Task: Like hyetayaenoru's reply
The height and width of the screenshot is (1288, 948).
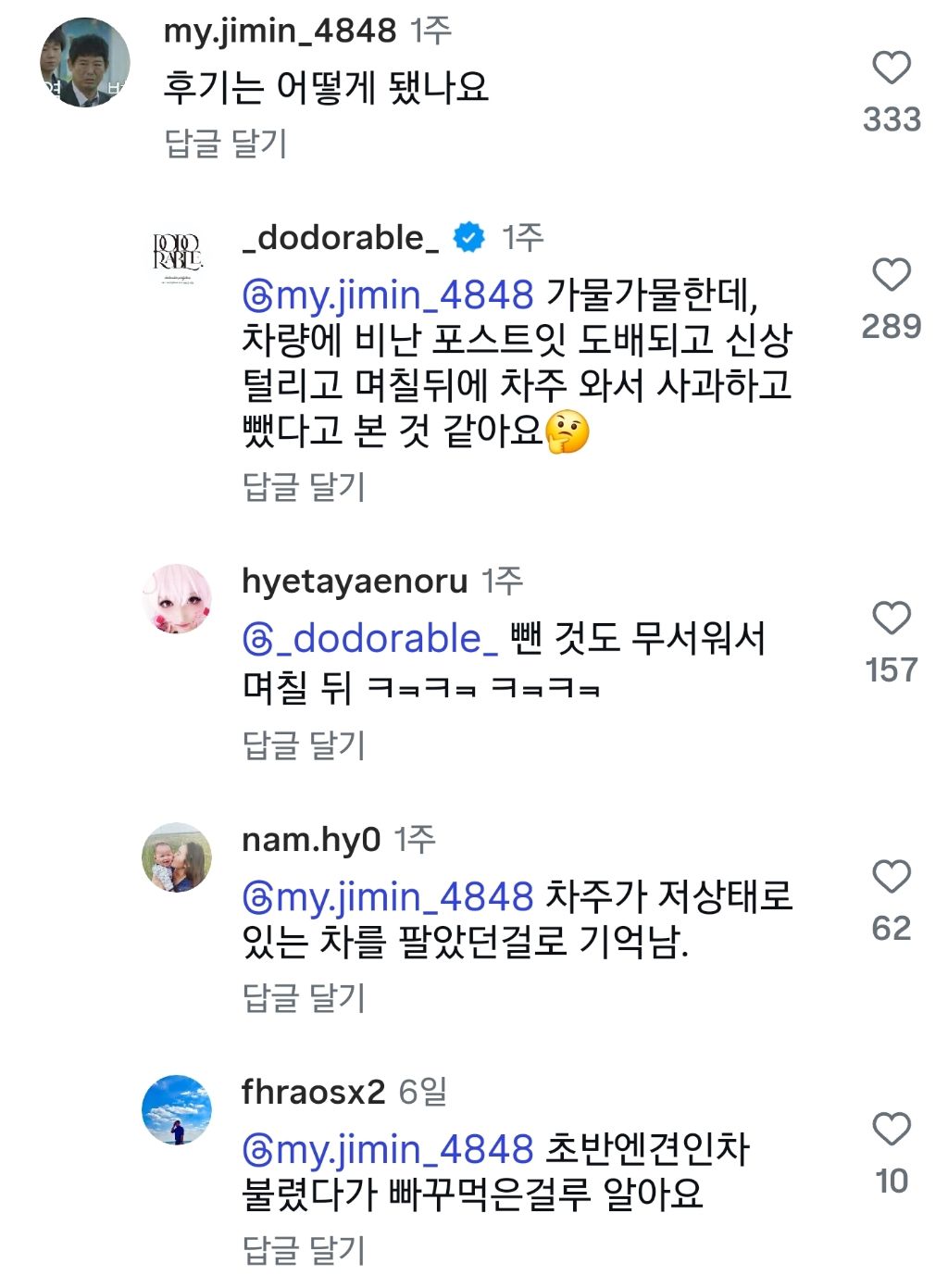Action: 892,618
